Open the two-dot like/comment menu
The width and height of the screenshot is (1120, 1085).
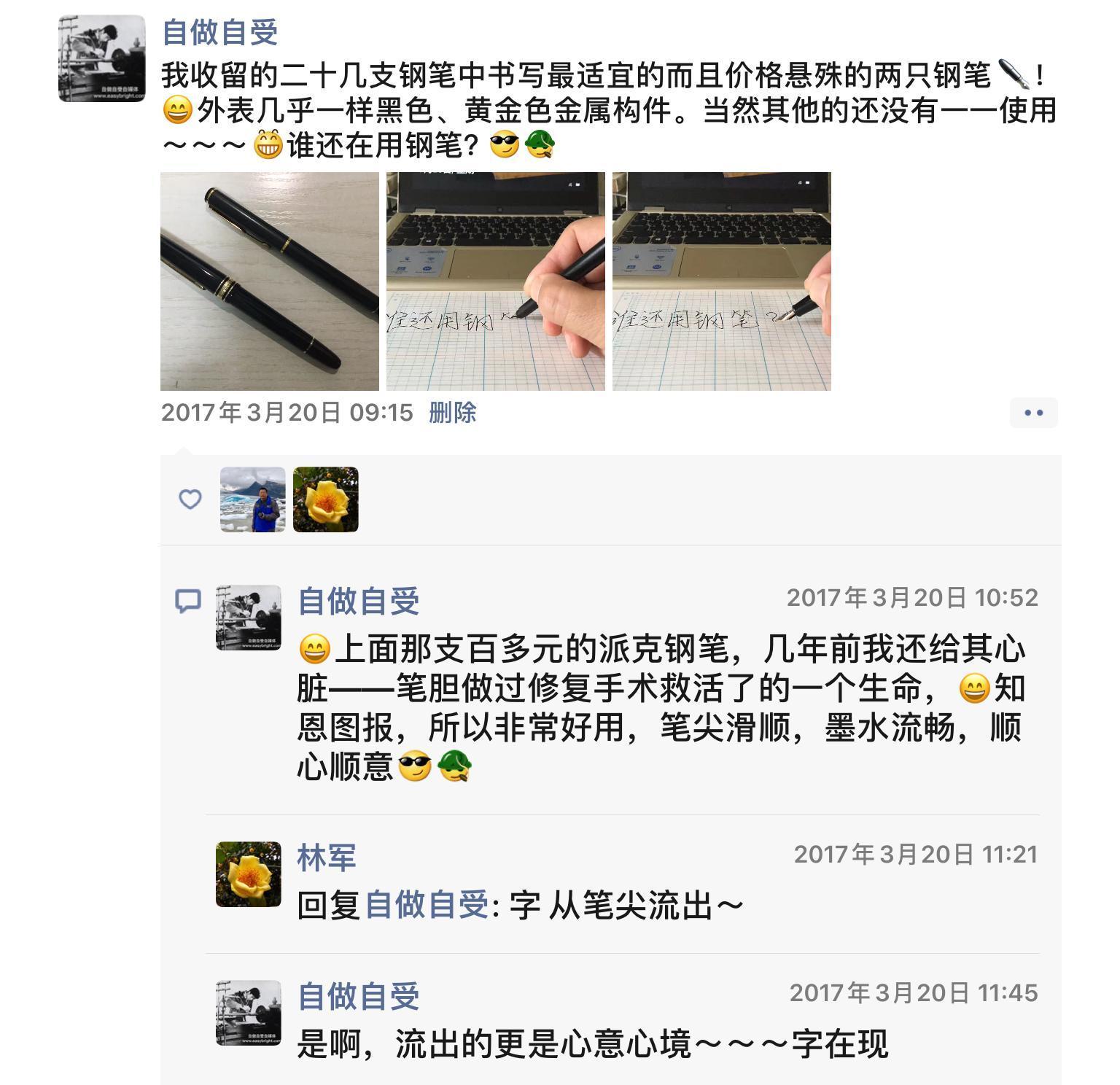click(1033, 413)
